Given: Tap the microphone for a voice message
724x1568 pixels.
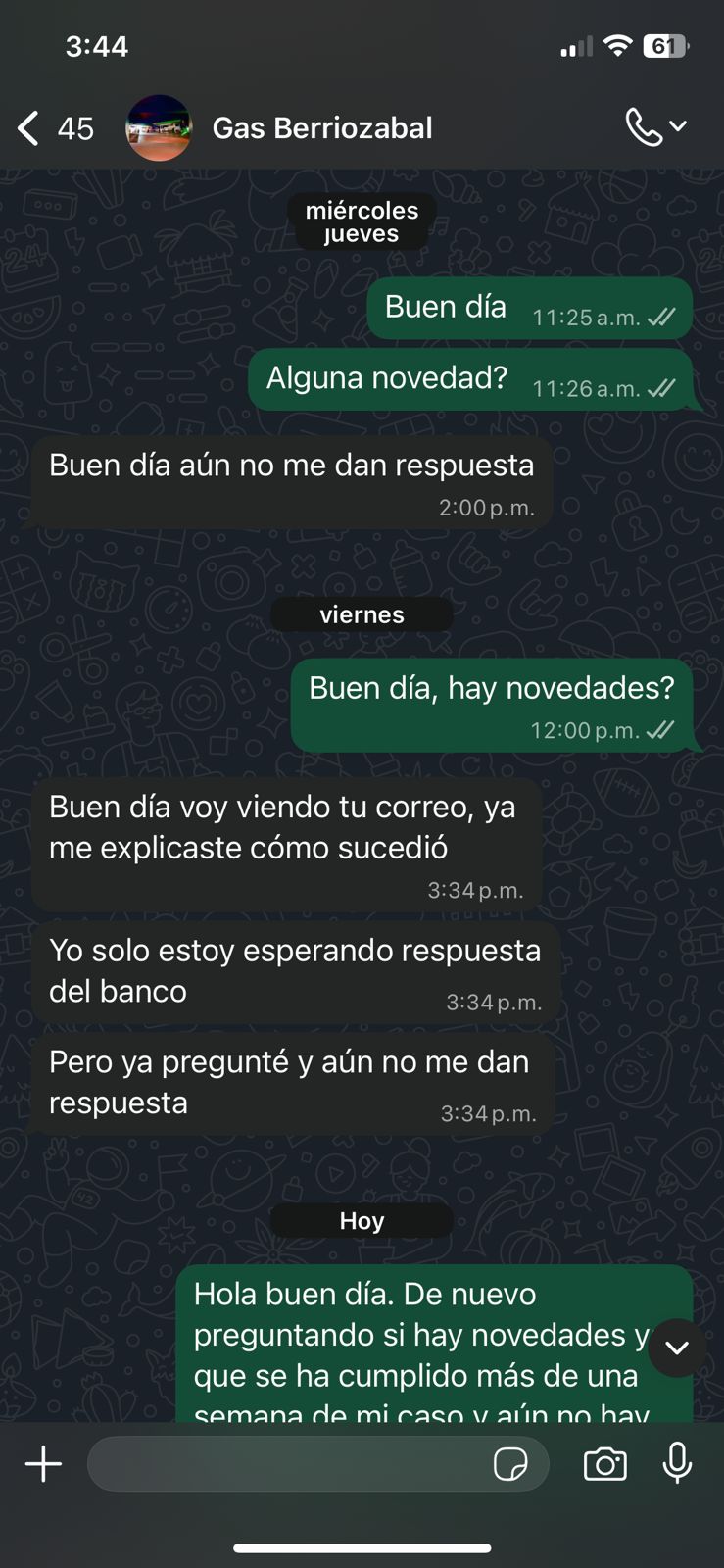Looking at the screenshot, I should click(677, 1463).
